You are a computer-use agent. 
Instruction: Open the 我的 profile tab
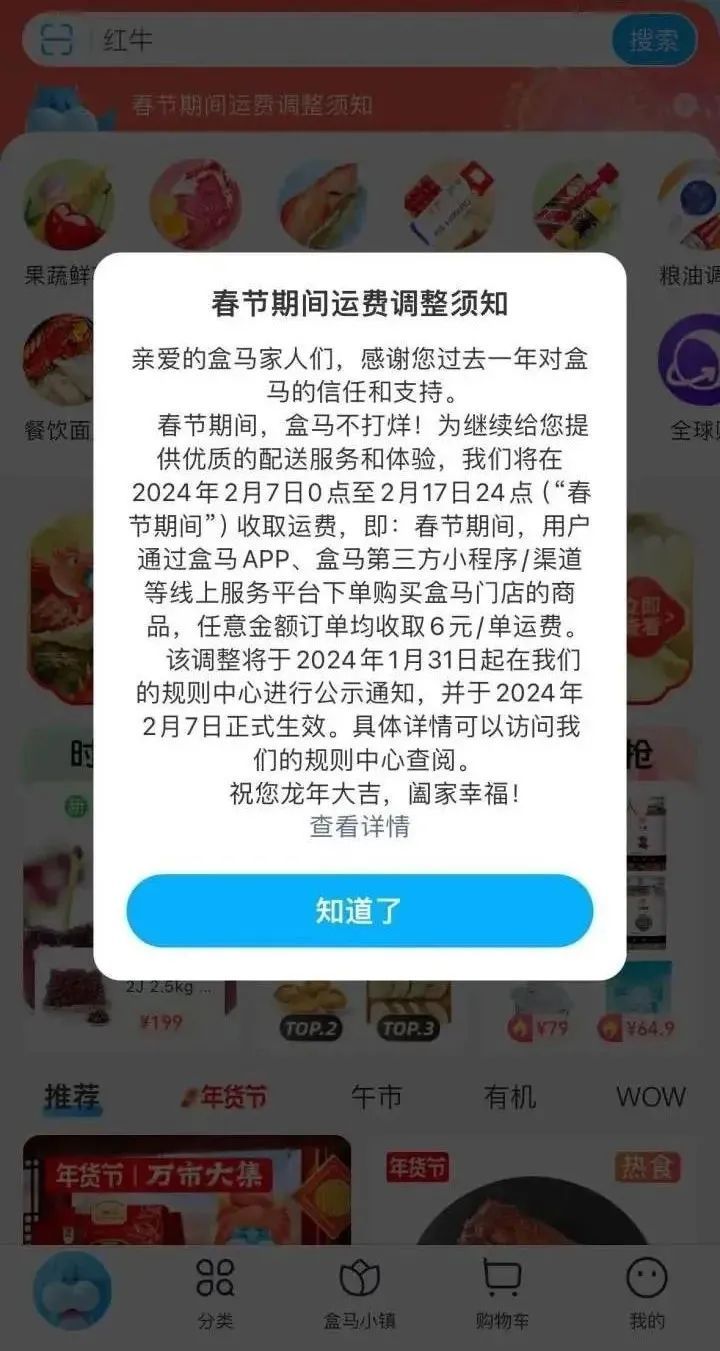click(x=647, y=1294)
